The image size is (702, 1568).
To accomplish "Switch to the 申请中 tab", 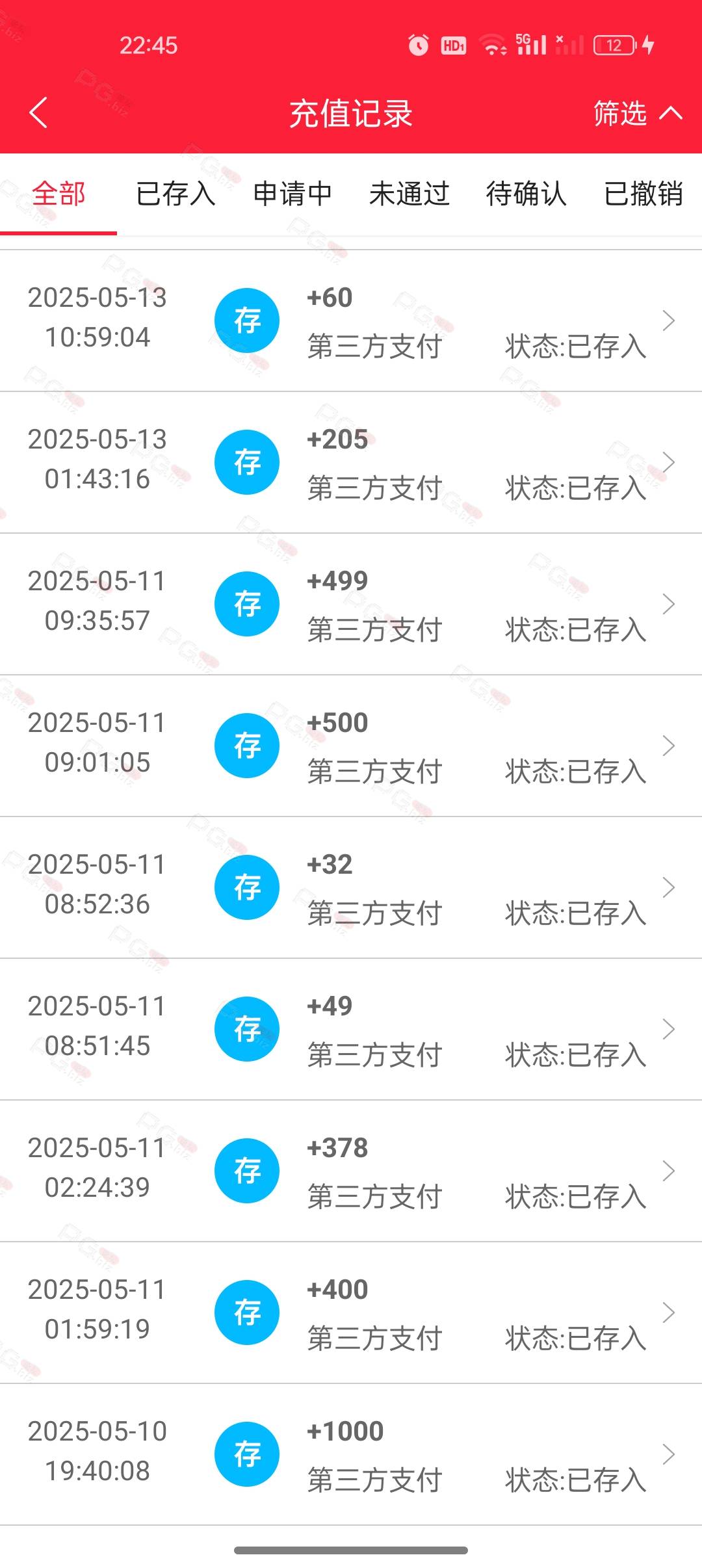I will pos(292,194).
